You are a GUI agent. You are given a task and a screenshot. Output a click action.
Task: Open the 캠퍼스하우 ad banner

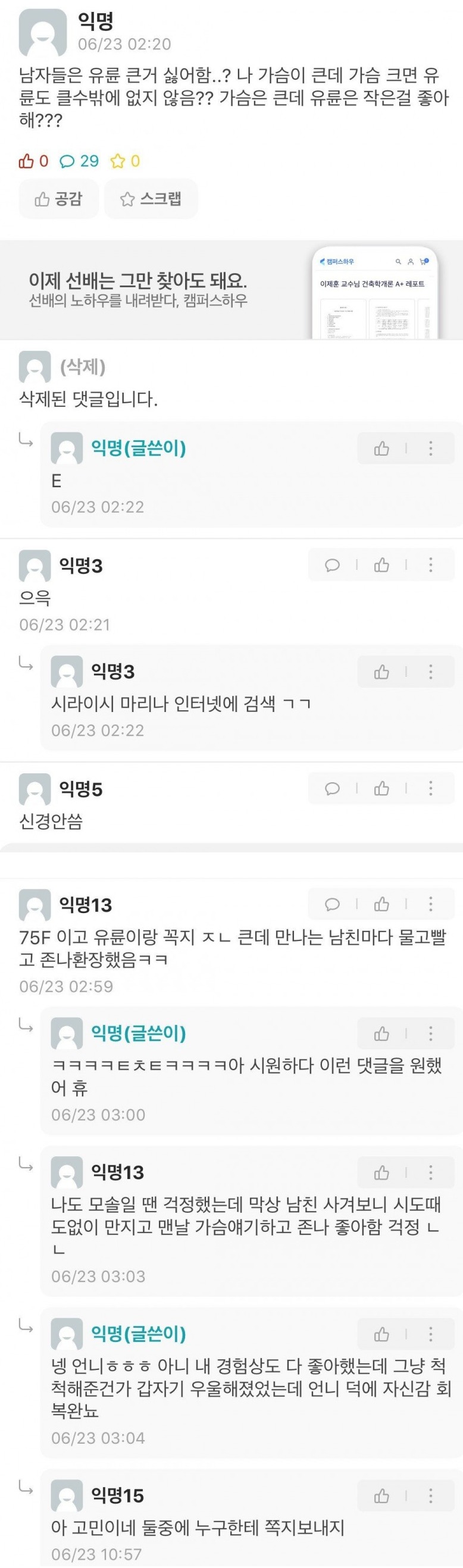click(232, 290)
